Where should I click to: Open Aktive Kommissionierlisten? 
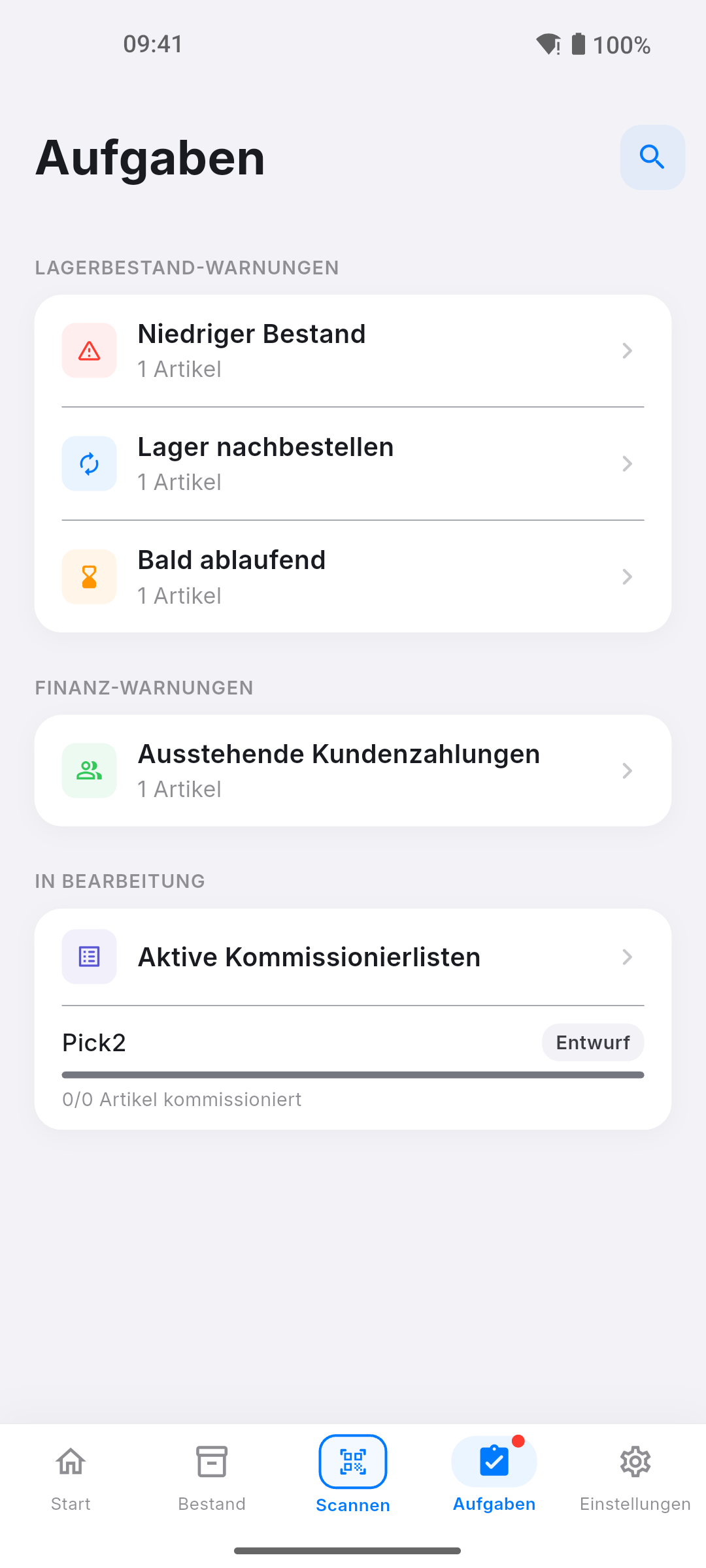(353, 957)
